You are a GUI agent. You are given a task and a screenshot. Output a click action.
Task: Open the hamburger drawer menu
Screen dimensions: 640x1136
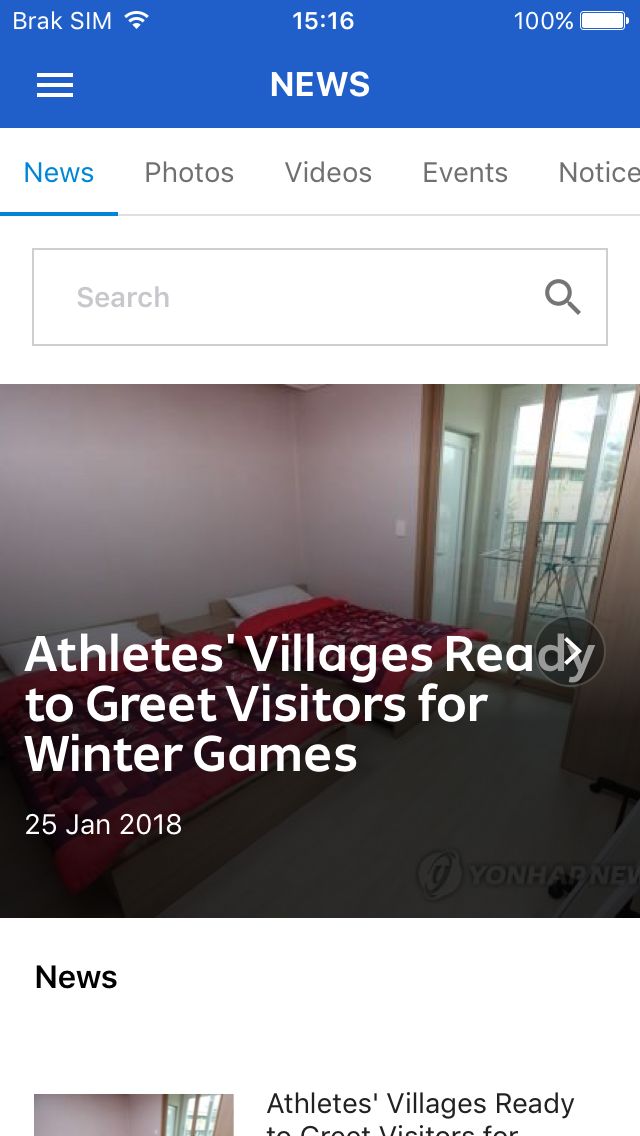pos(55,85)
